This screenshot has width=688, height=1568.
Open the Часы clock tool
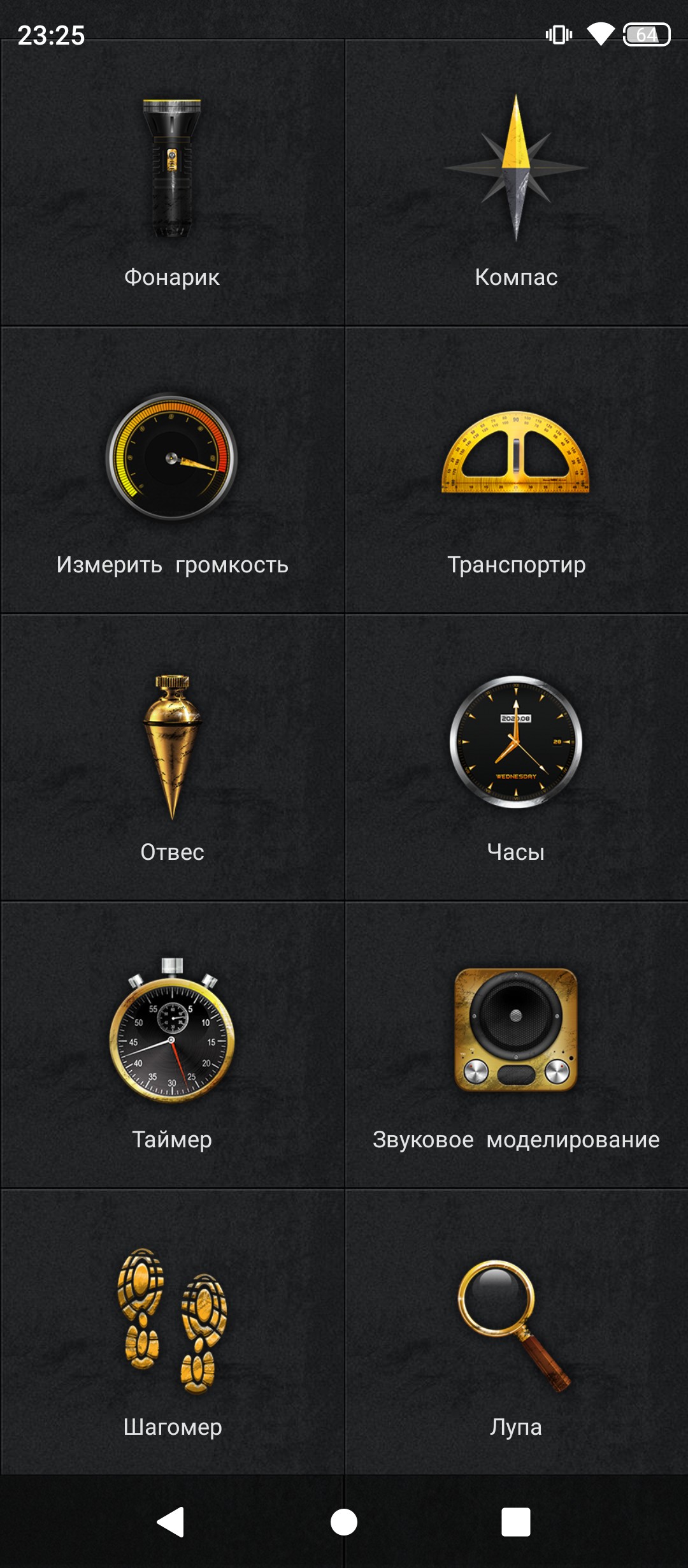click(x=516, y=759)
